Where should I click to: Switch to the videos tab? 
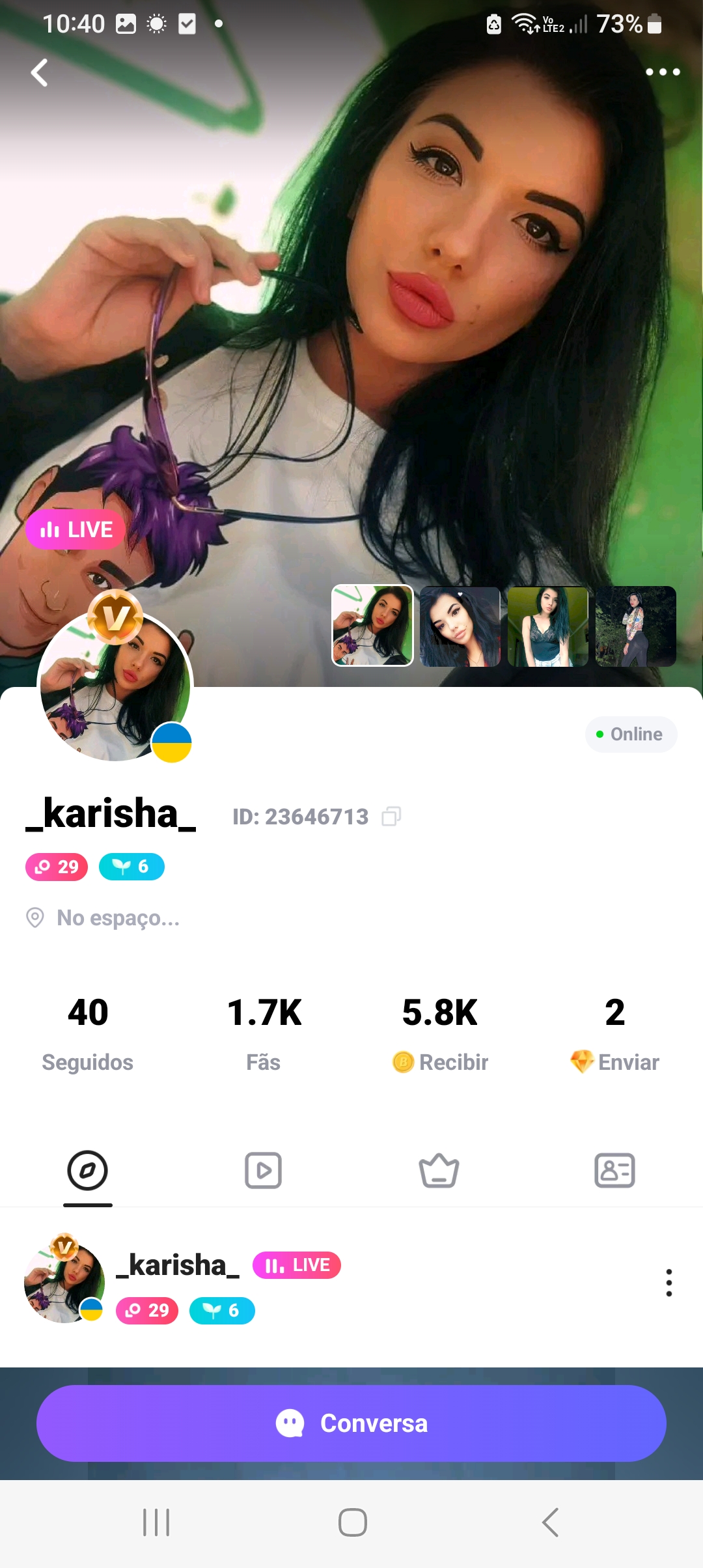pyautogui.click(x=263, y=1171)
